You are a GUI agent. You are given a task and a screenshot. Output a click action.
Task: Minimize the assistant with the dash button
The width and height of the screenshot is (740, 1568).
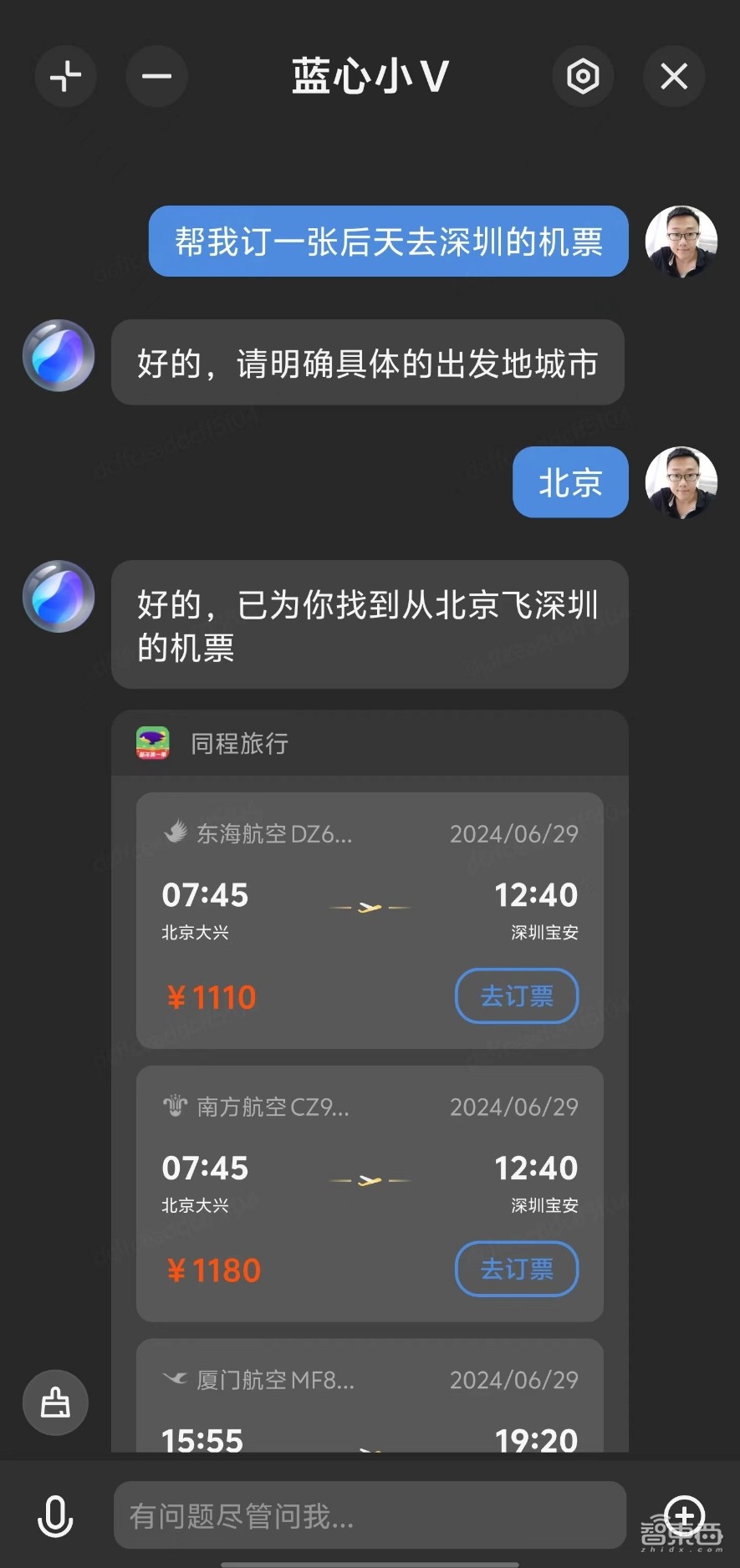click(x=156, y=76)
